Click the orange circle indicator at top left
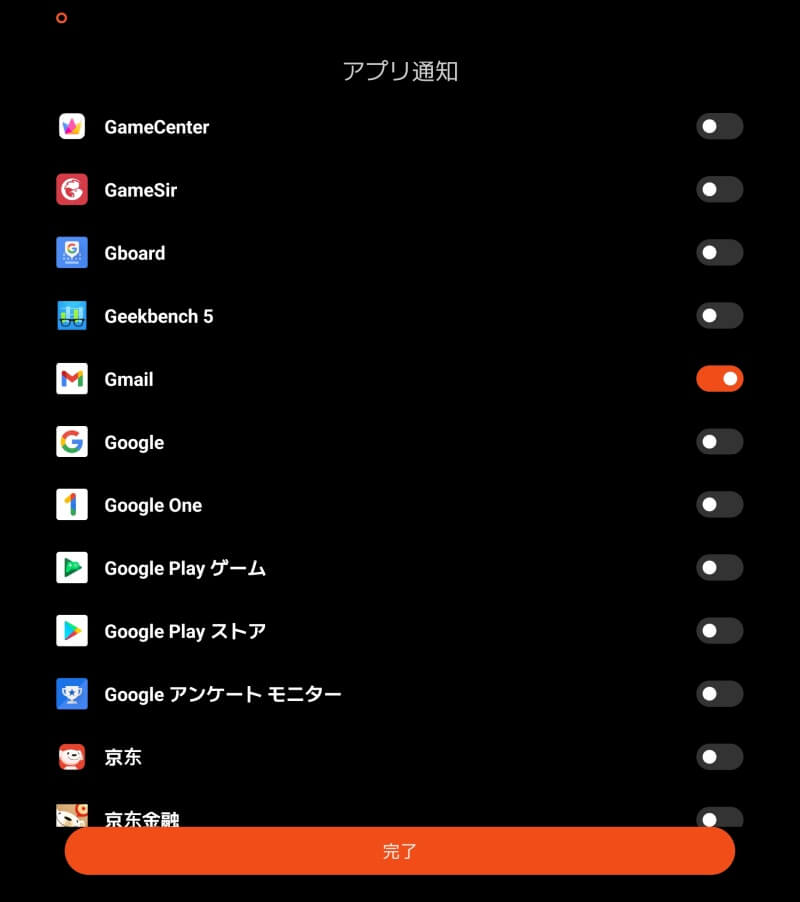The width and height of the screenshot is (800, 902). [x=61, y=17]
